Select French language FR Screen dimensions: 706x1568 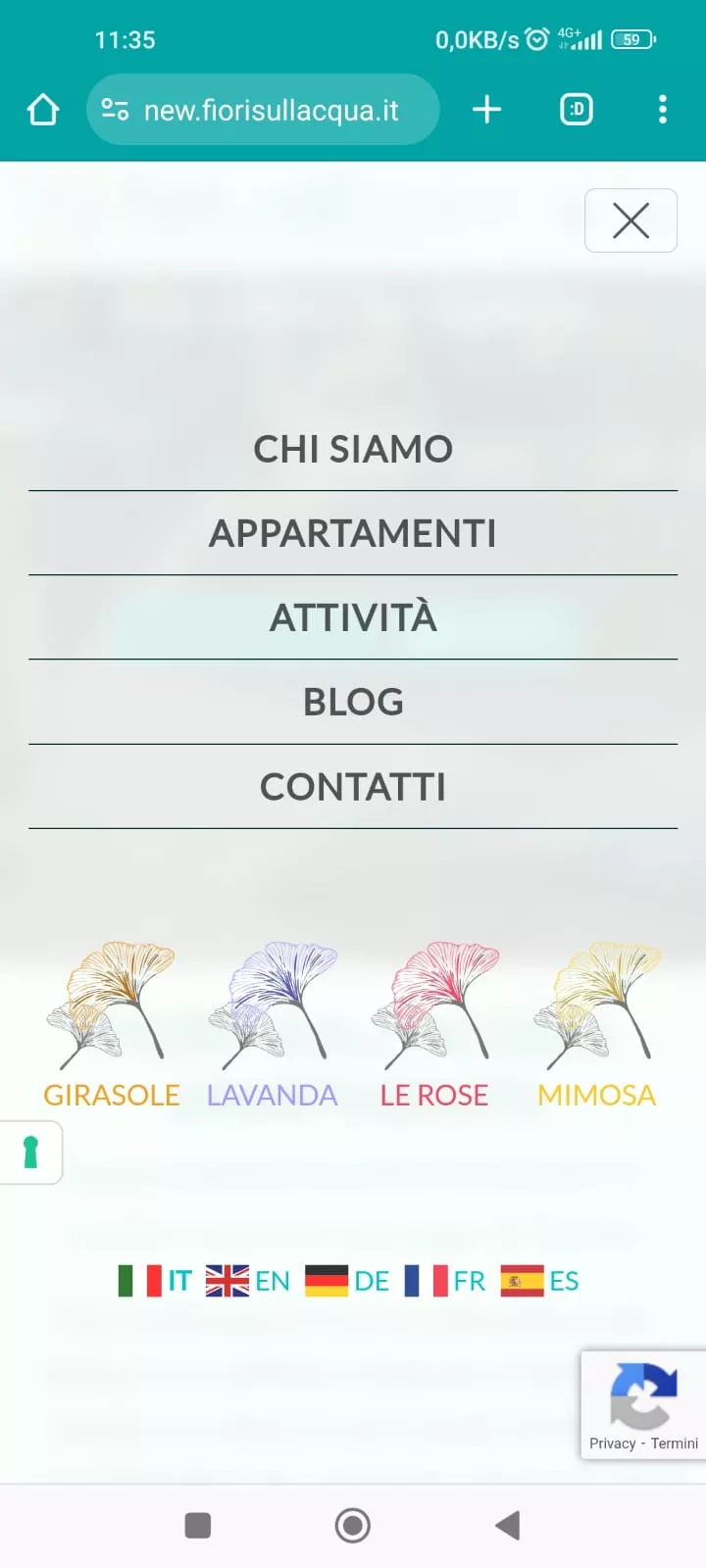pyautogui.click(x=445, y=1281)
